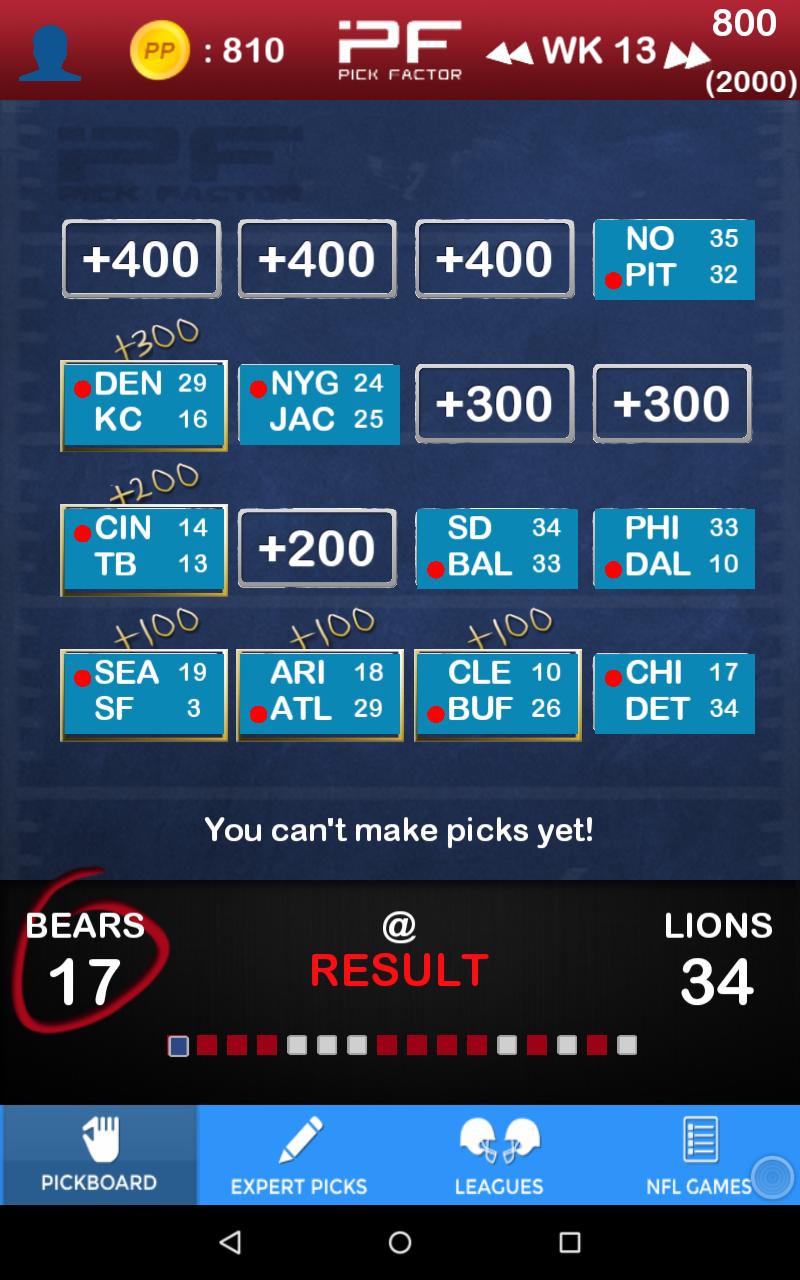Open the user profile icon
The image size is (800, 1280).
[49, 52]
